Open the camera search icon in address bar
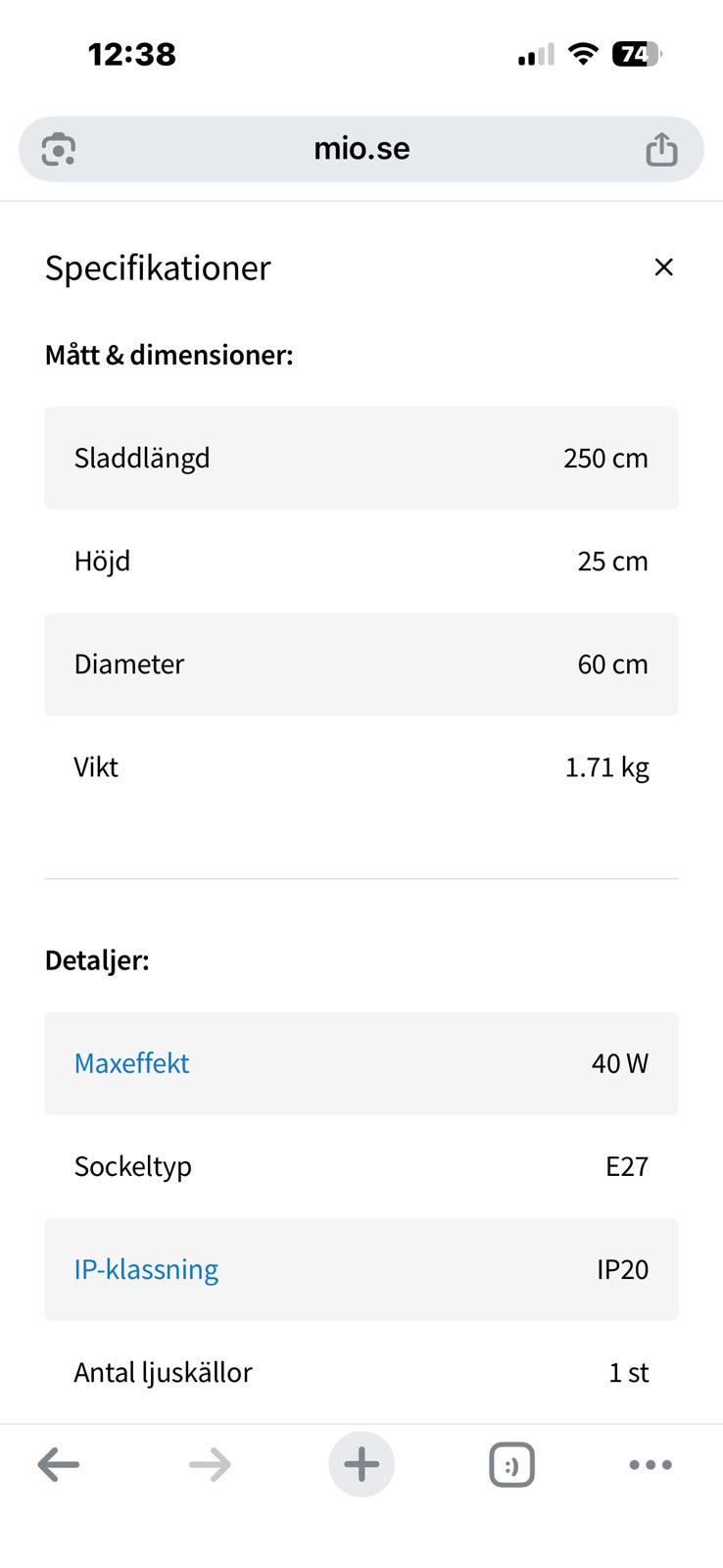 tap(59, 149)
